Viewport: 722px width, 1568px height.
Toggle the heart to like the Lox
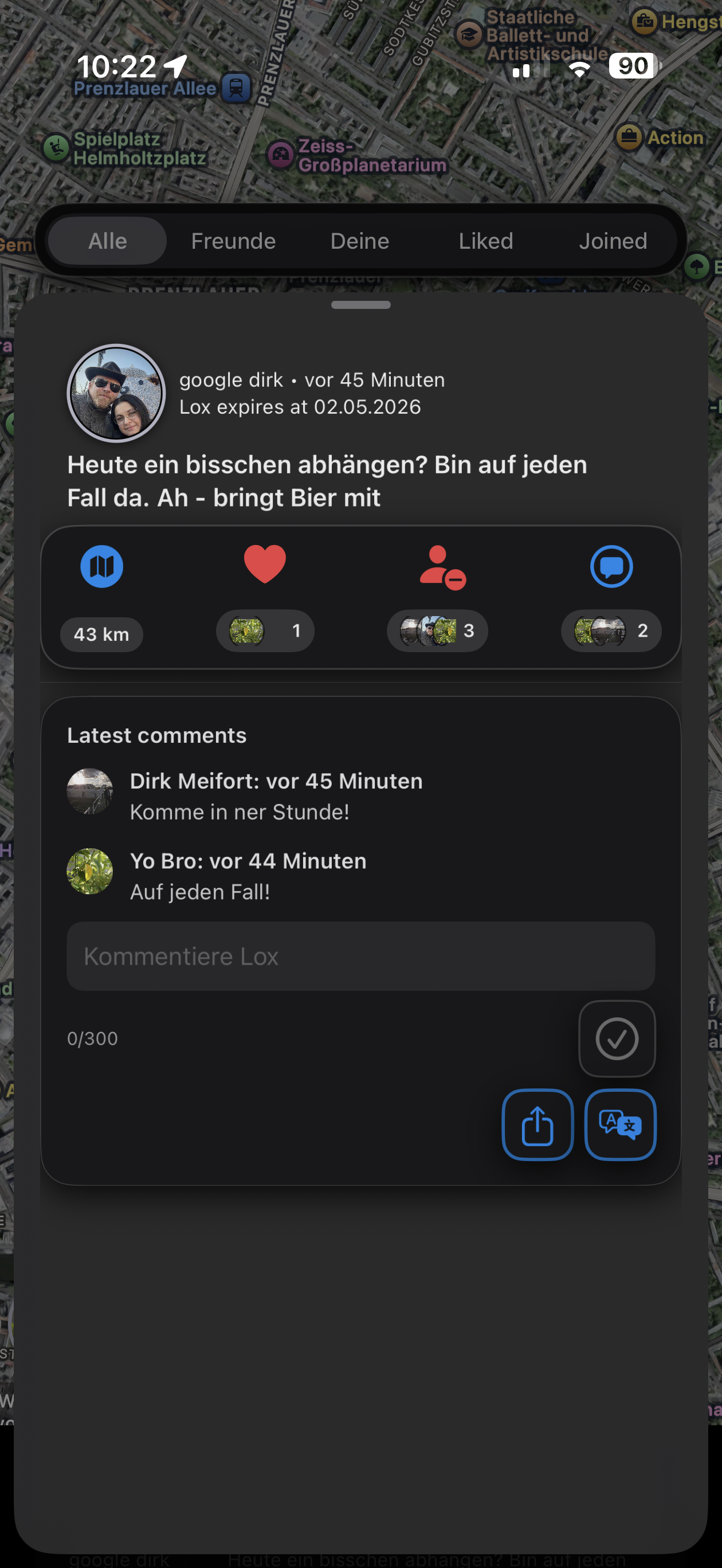pyautogui.click(x=265, y=566)
